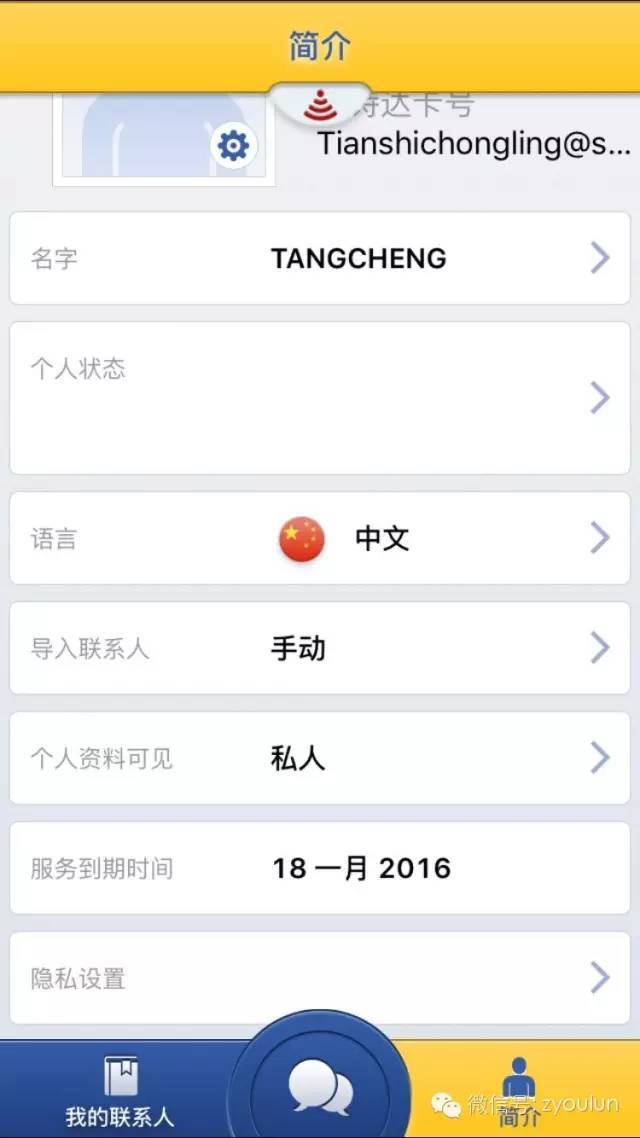Viewport: 640px width, 1138px height.
Task: Open the 导入联系人 import contacts row
Action: pyautogui.click(x=319, y=647)
